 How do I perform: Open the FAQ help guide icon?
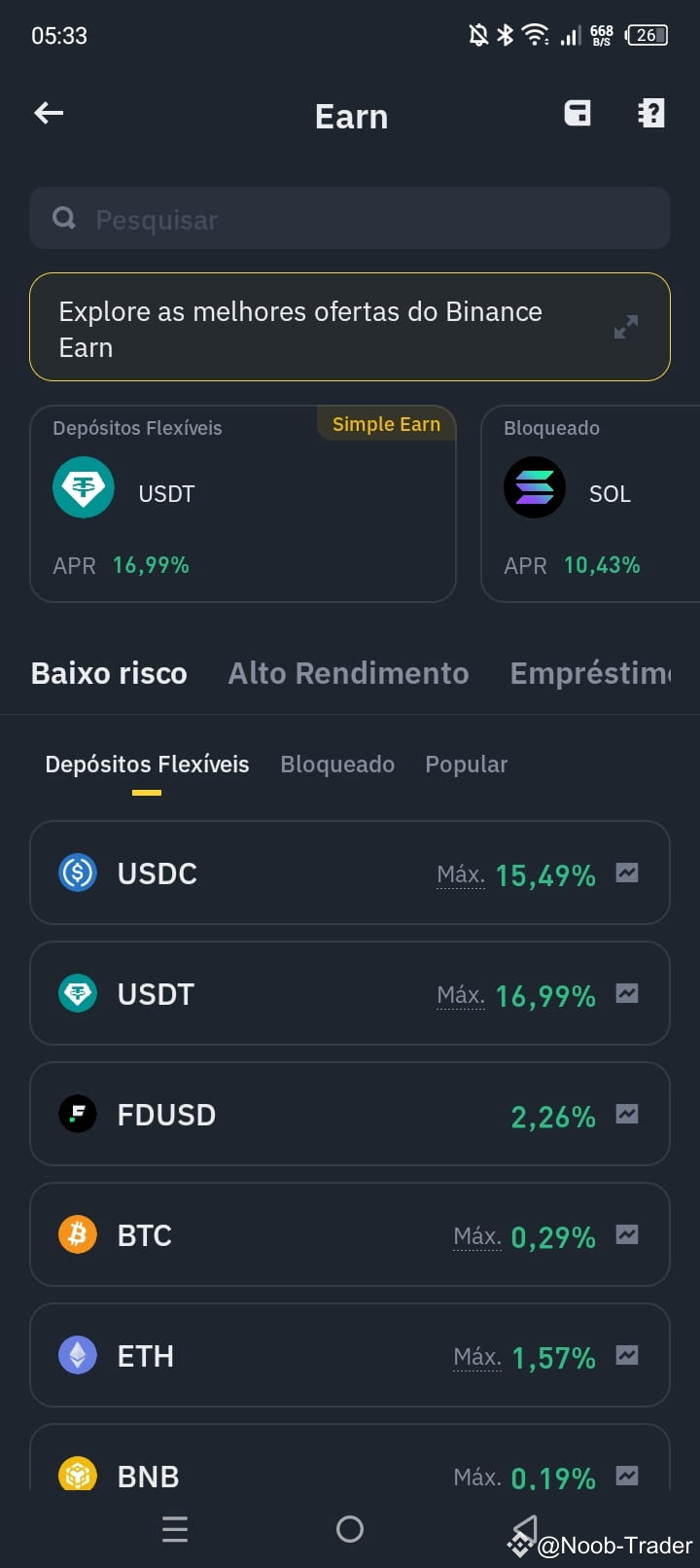point(650,113)
